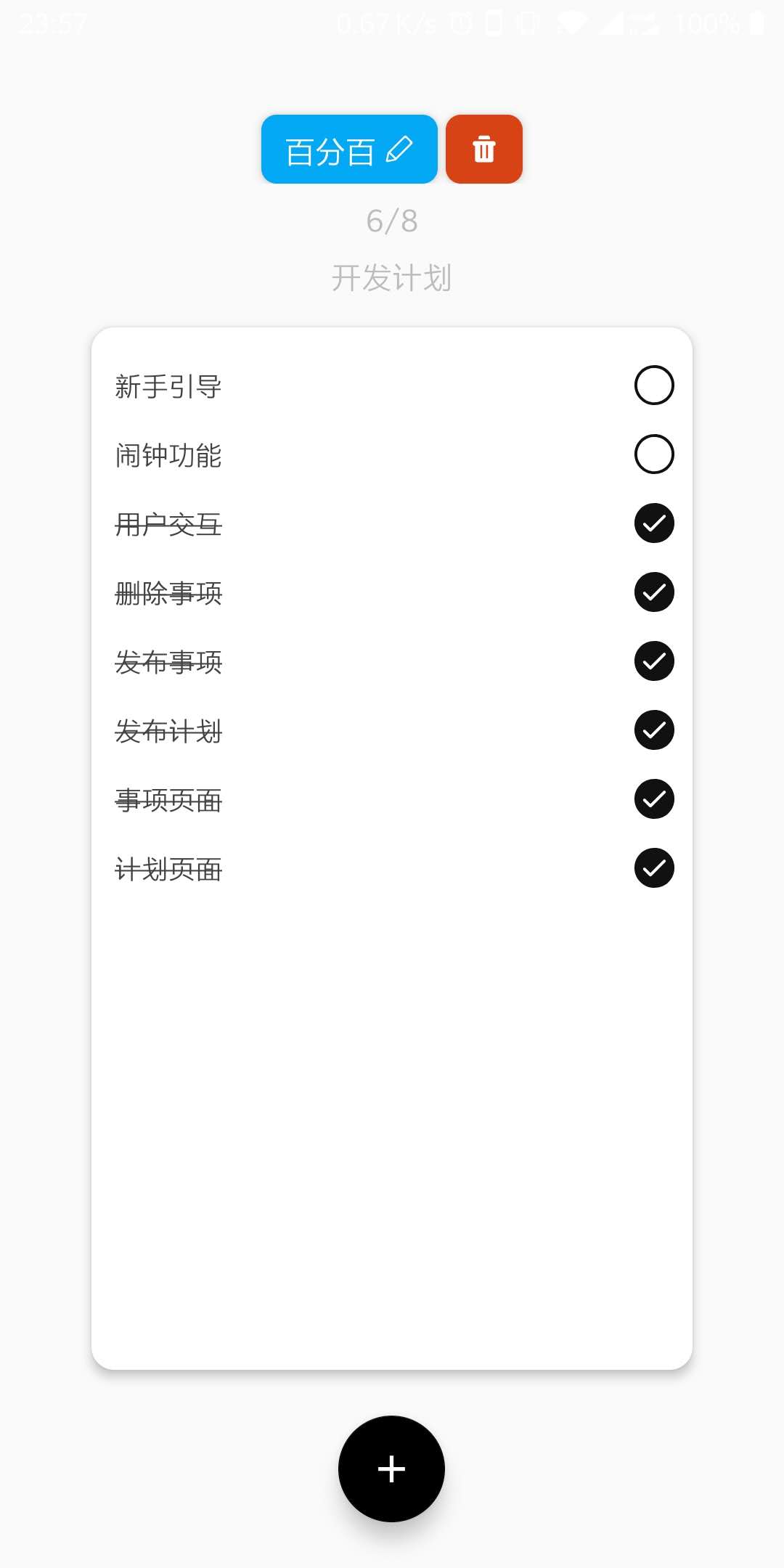Click the plan title 开发计划
The height and width of the screenshot is (1568, 784).
[x=392, y=277]
